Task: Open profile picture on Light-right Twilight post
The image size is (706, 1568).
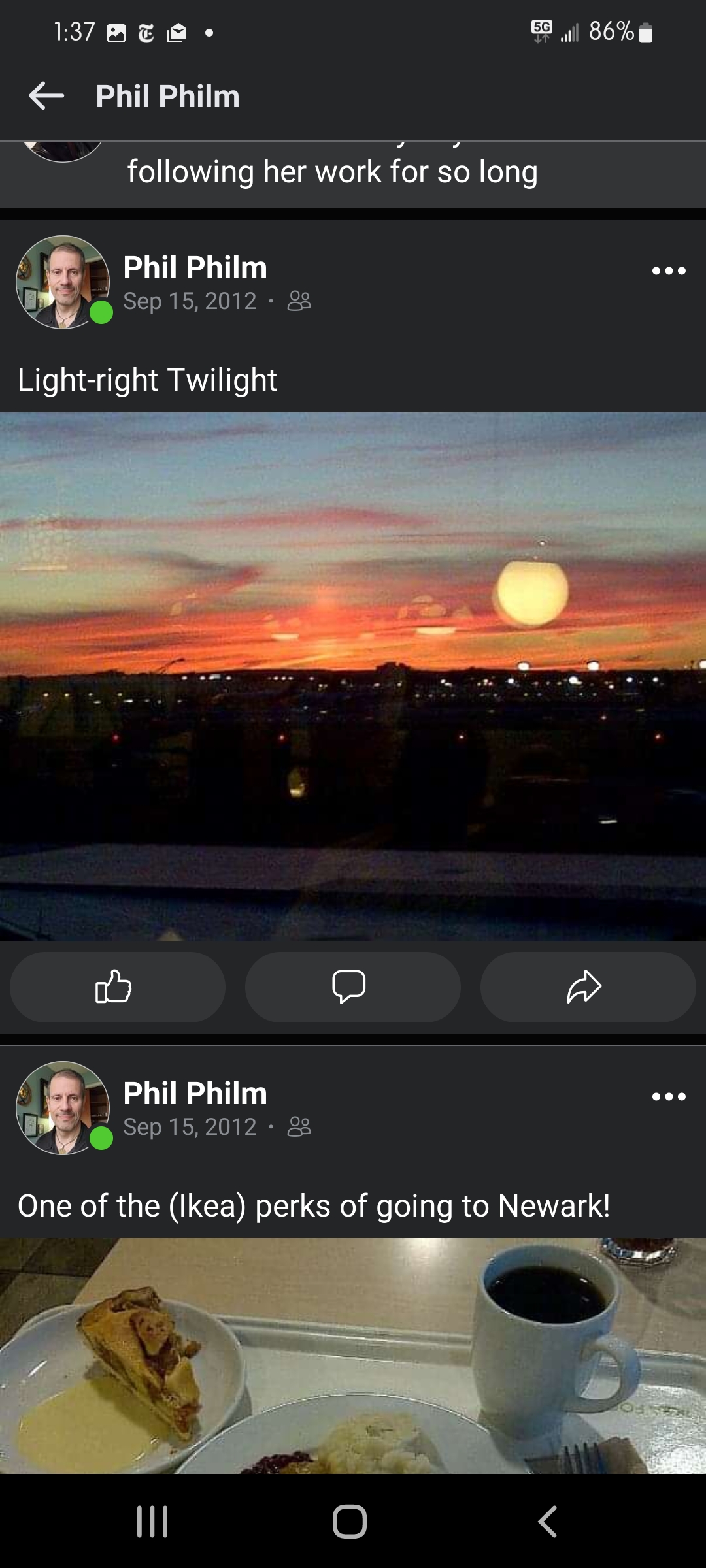Action: click(x=63, y=282)
